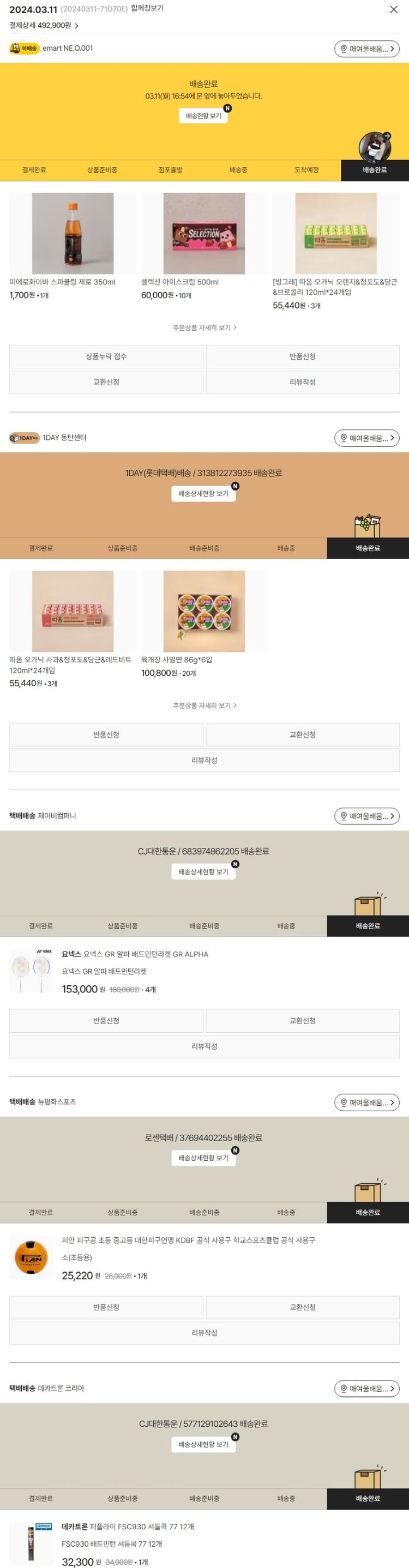Tap 배송상세현황 보기 for 롯데택배 shipment

(x=203, y=494)
